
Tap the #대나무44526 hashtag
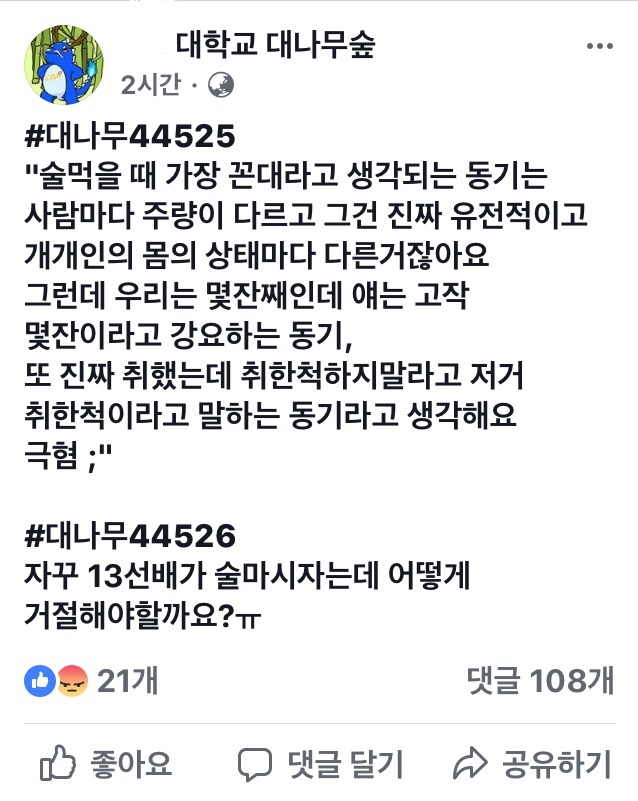point(130,535)
